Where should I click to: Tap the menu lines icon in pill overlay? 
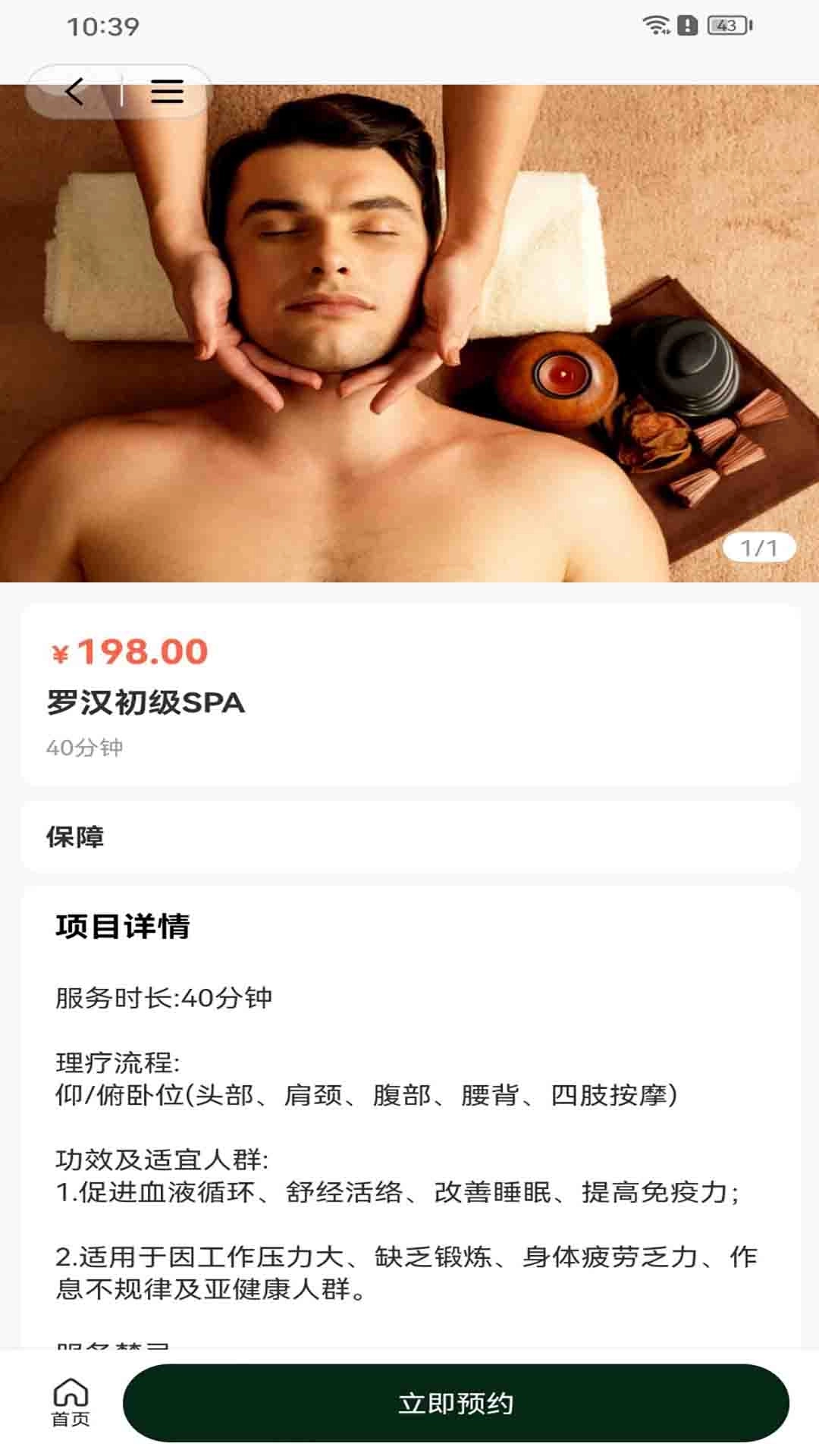pyautogui.click(x=168, y=91)
